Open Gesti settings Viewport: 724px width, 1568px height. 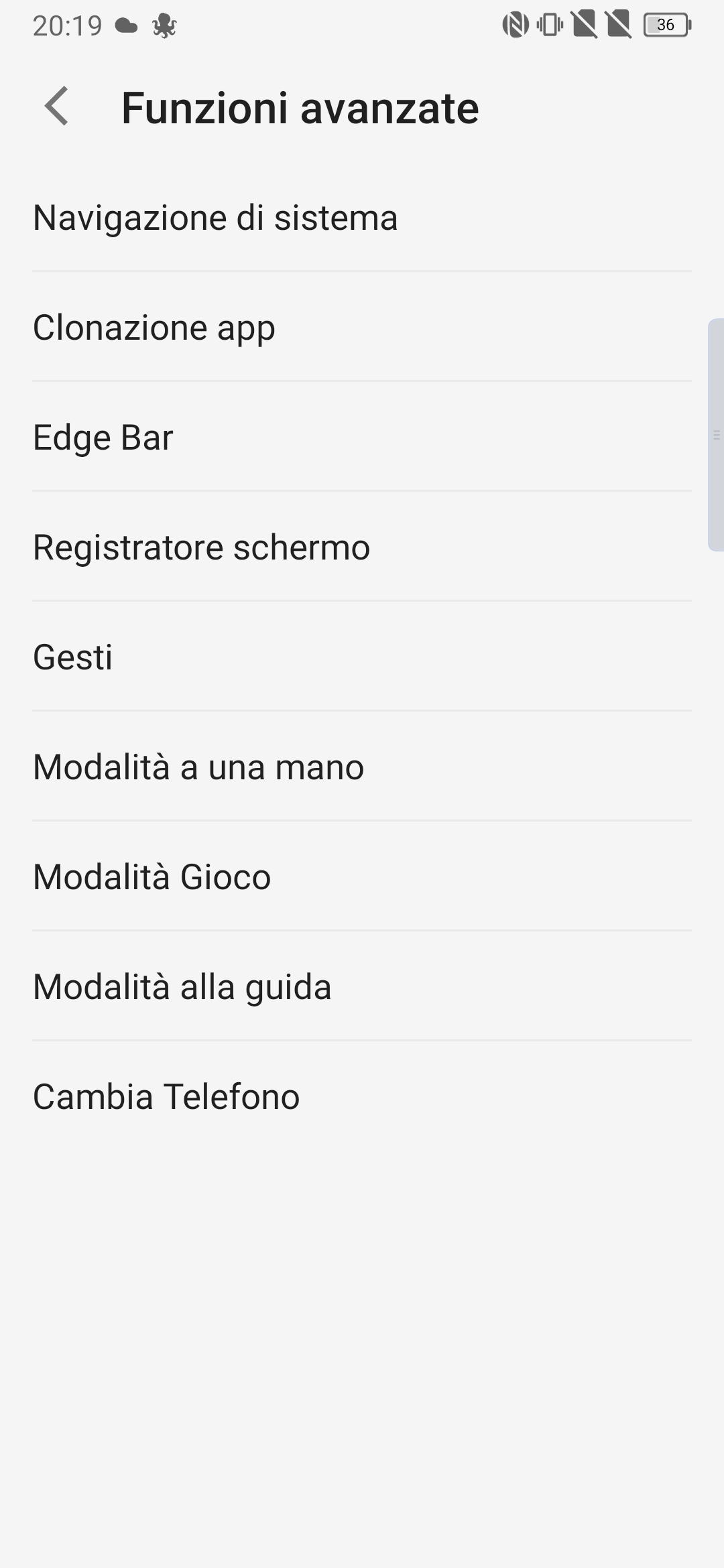click(362, 657)
